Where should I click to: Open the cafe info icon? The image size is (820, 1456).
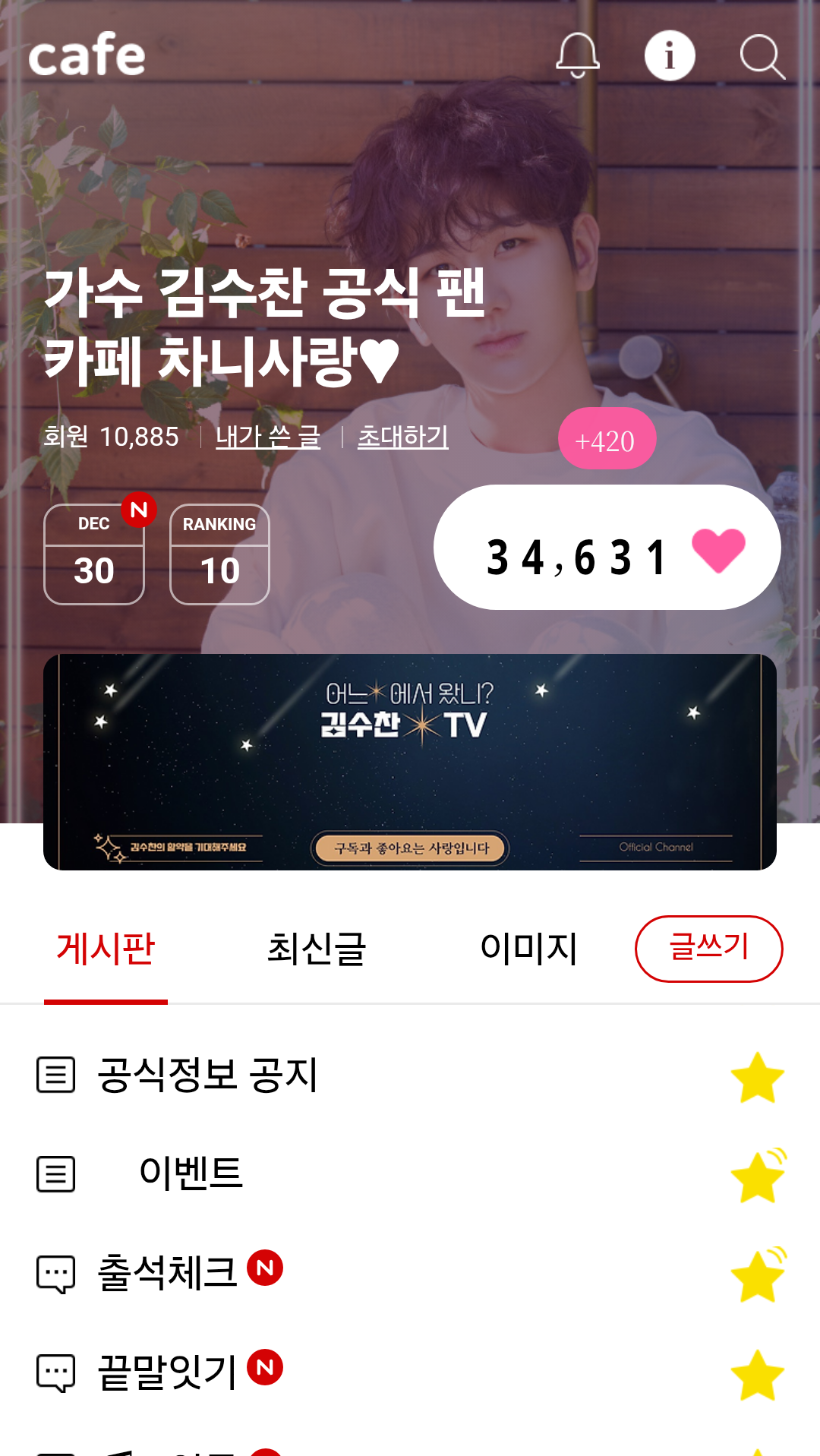coord(670,55)
